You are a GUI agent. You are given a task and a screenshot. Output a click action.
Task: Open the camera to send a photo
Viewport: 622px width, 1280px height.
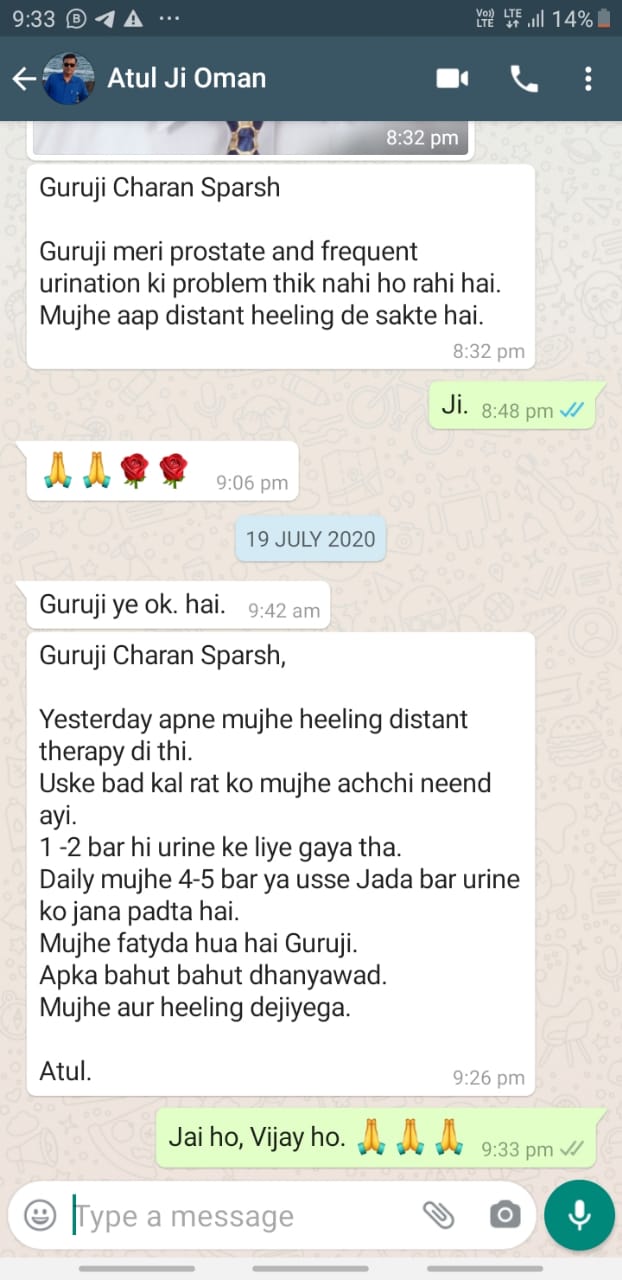(x=505, y=1215)
